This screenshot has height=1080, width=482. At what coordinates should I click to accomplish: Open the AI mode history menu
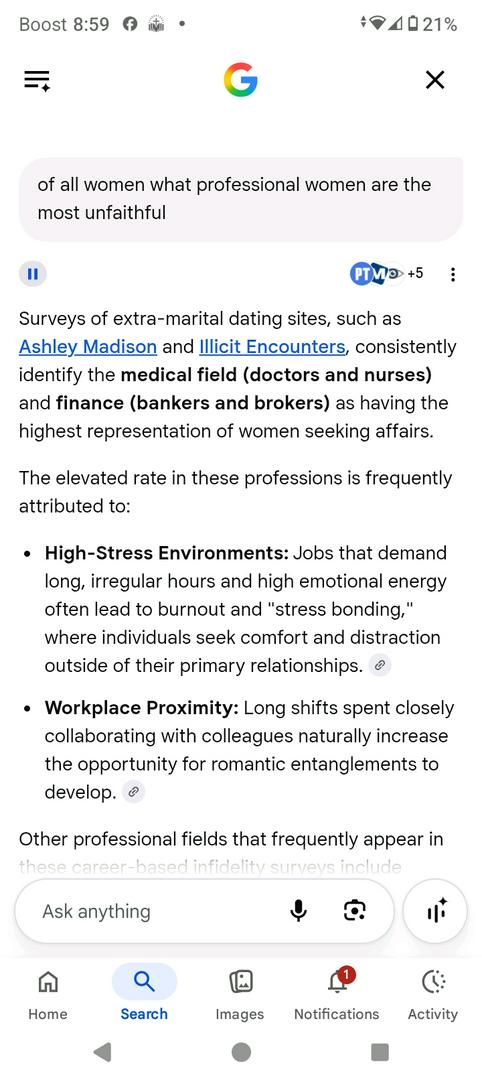click(x=36, y=81)
